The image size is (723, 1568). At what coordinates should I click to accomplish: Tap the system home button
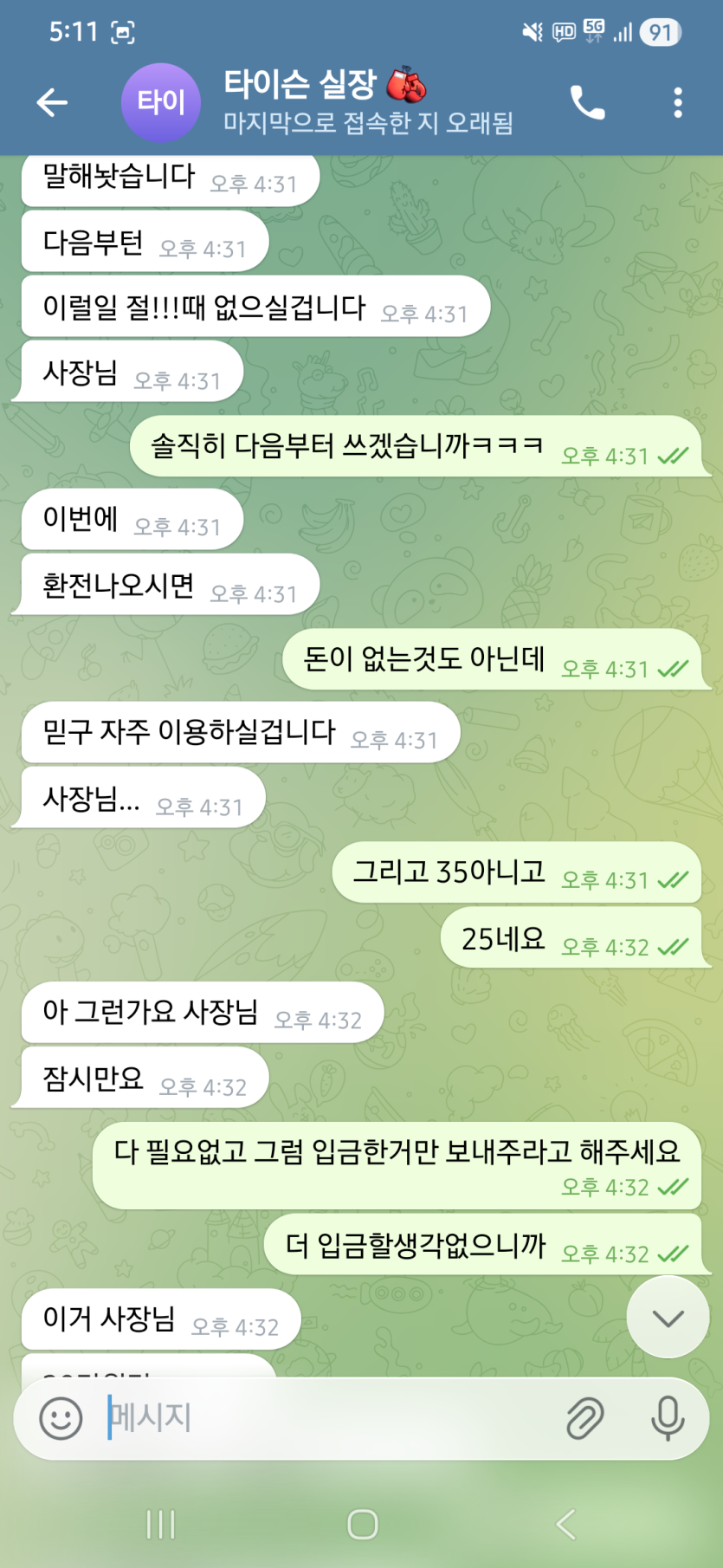click(x=362, y=1524)
